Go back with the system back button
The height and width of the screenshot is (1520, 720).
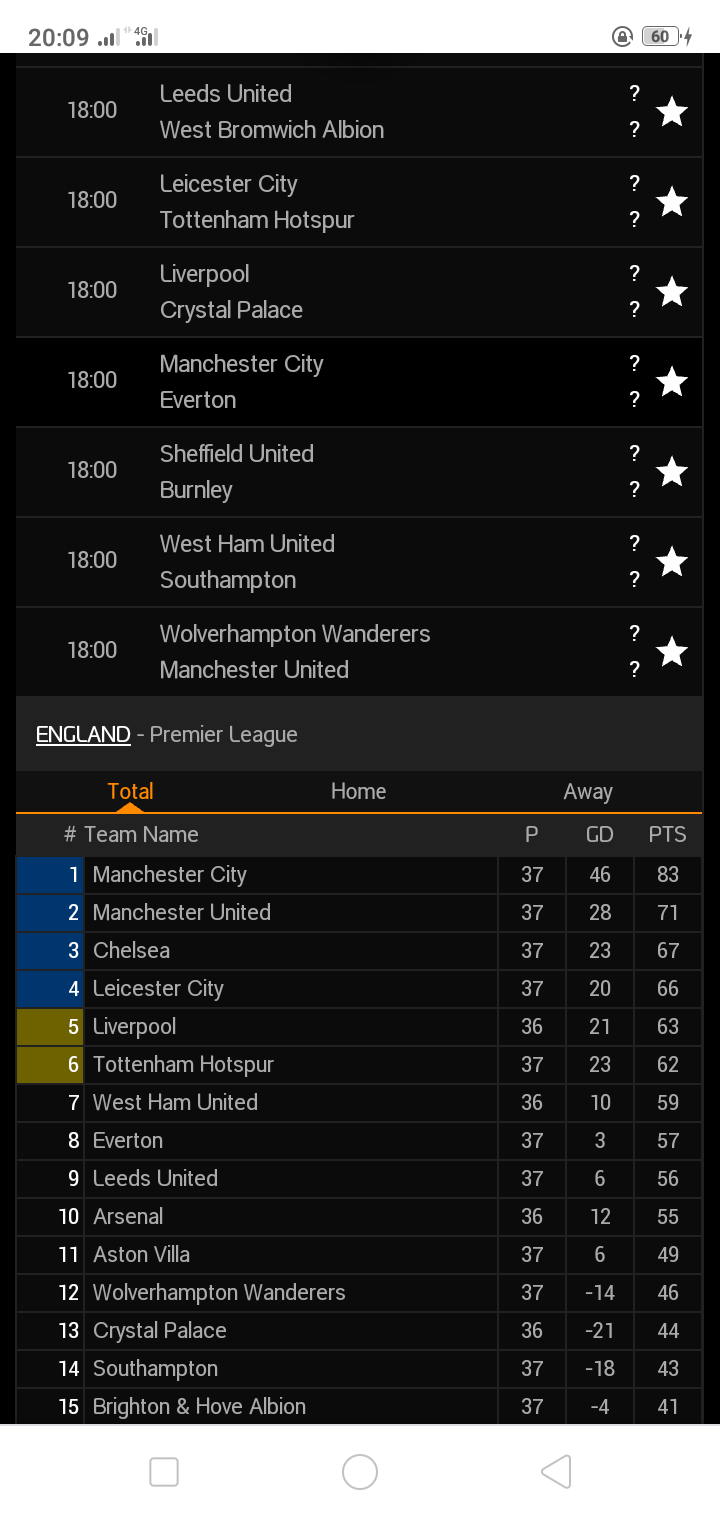556,1472
